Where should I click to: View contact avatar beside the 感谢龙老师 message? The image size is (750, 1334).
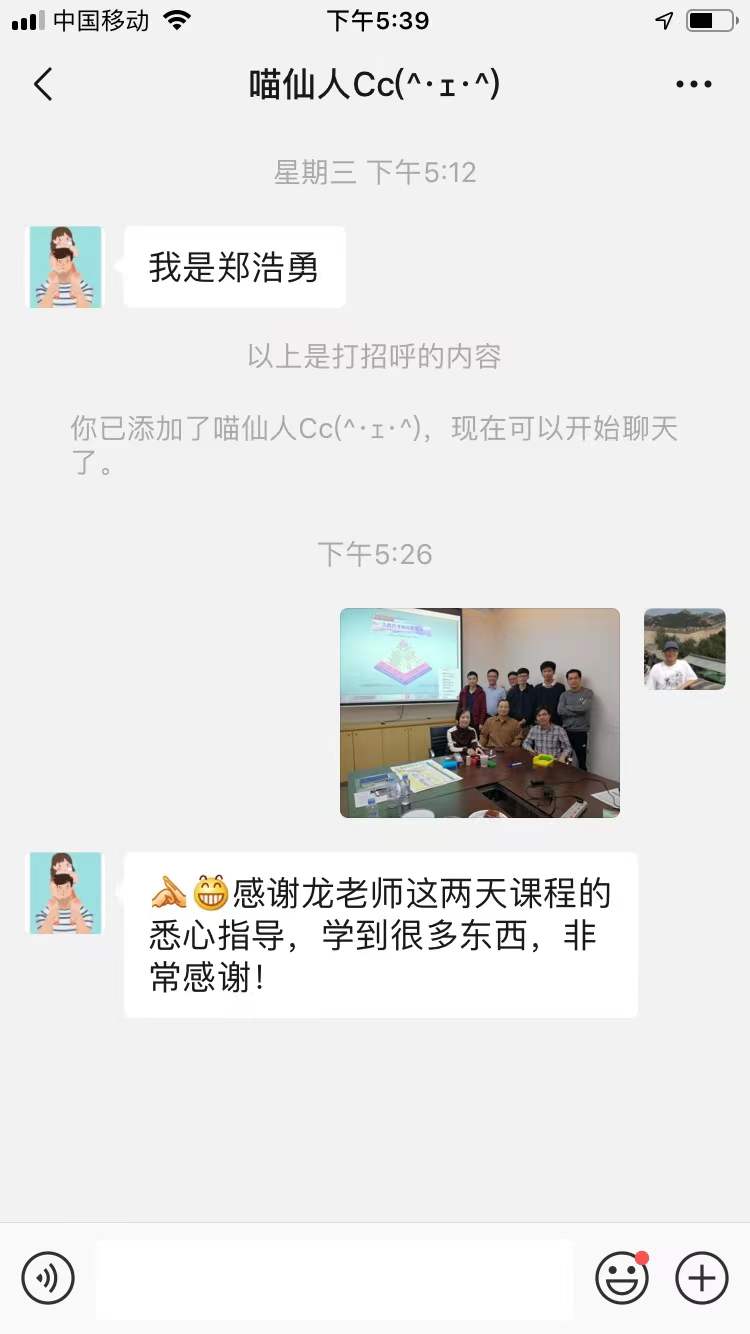click(66, 893)
